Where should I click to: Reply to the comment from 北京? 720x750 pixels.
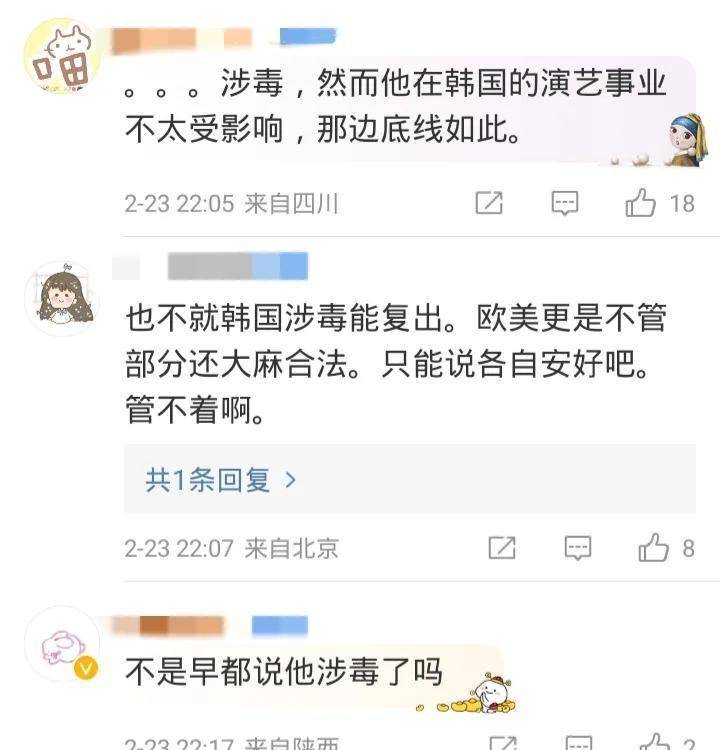(578, 548)
